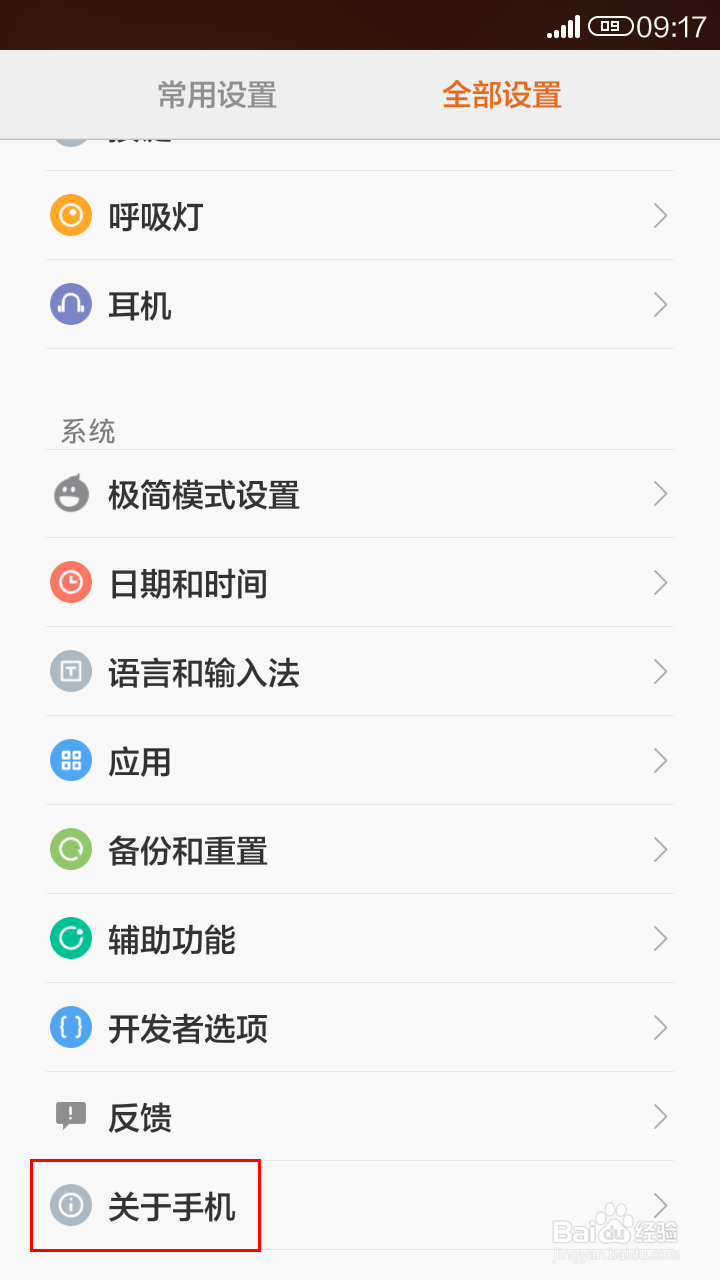This screenshot has height=1280, width=720.
Task: Select the 全部设置 tab
Action: tap(501, 95)
